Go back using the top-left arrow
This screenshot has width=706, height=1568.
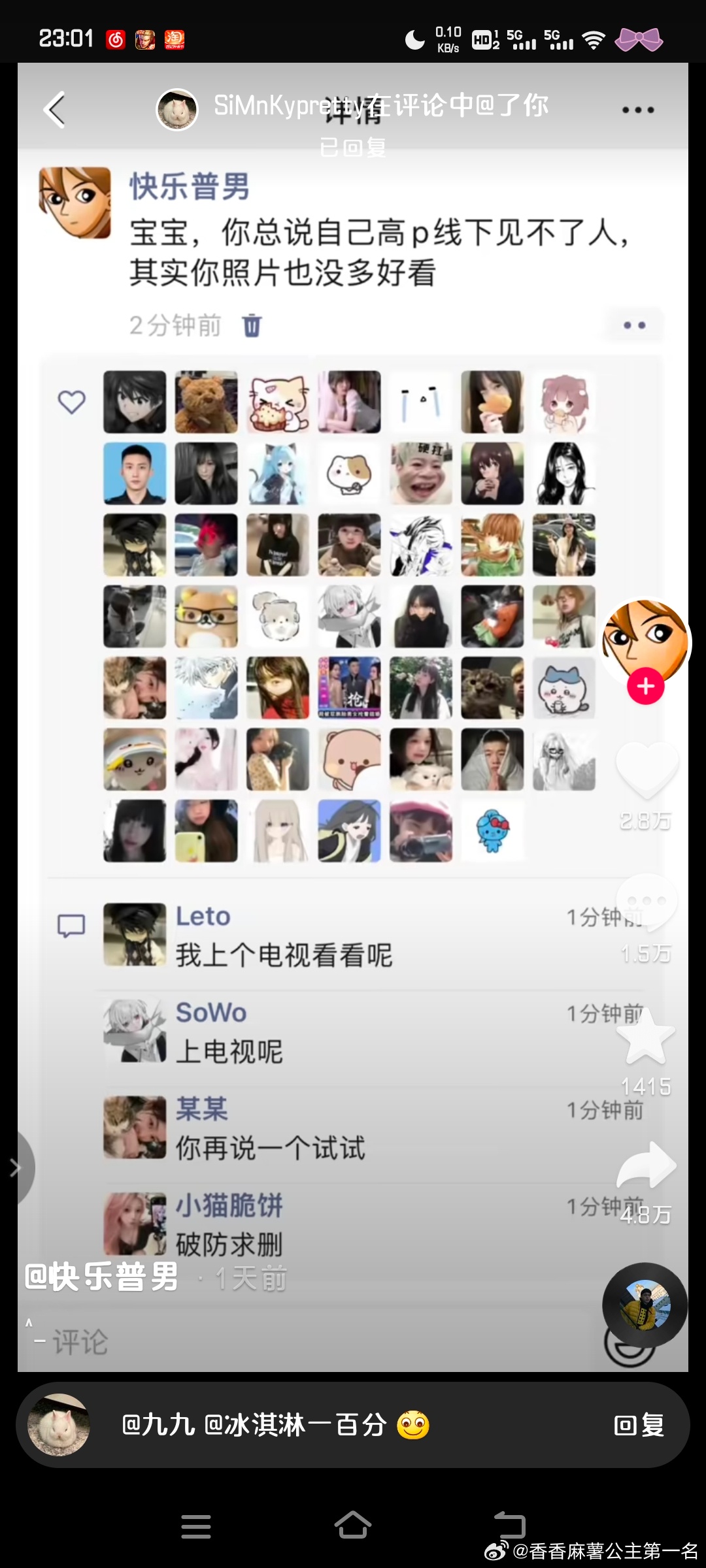[x=55, y=109]
